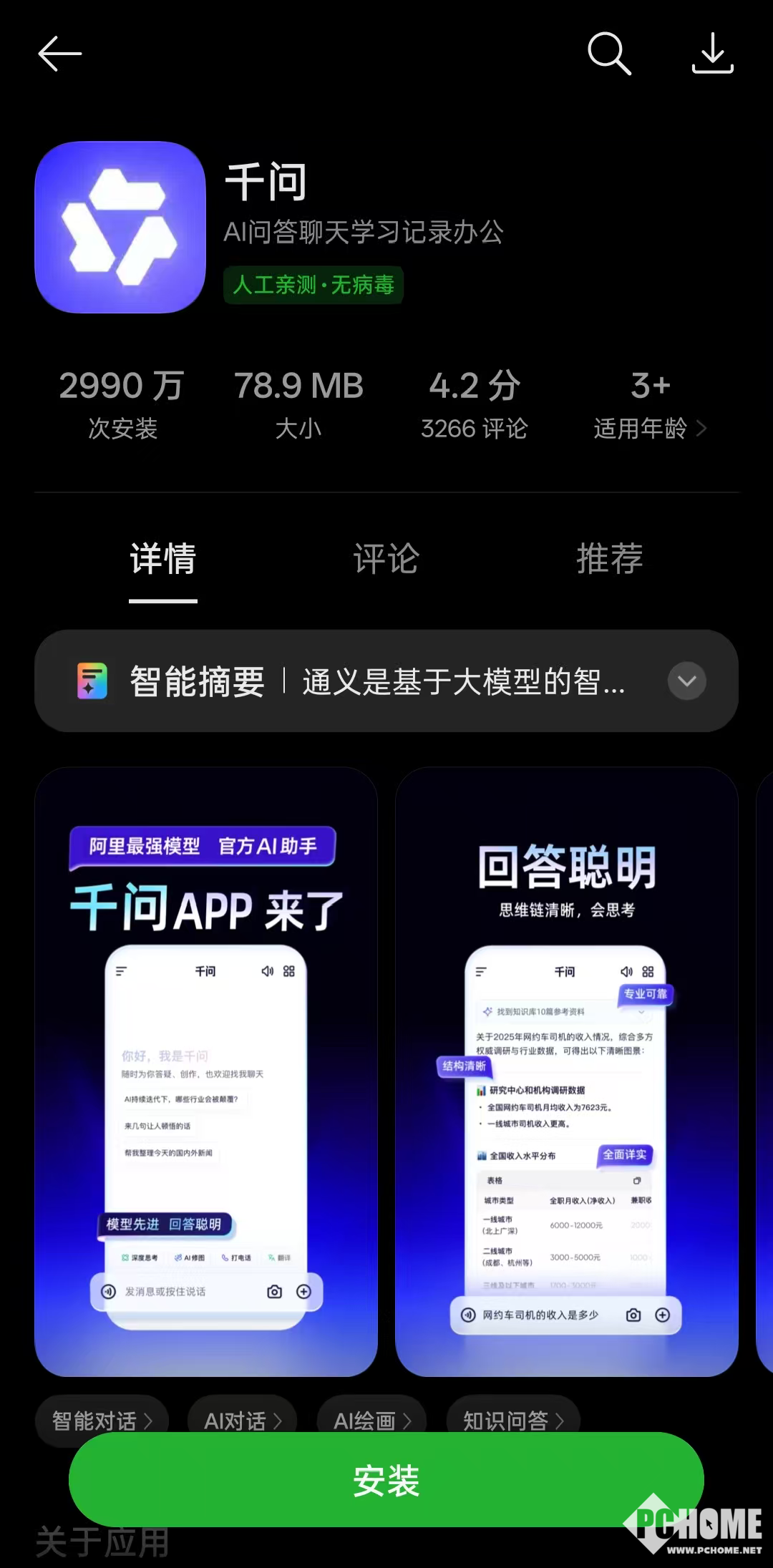View the 回答聪明 screenshot preview
The height and width of the screenshot is (1568, 773).
tap(566, 1071)
